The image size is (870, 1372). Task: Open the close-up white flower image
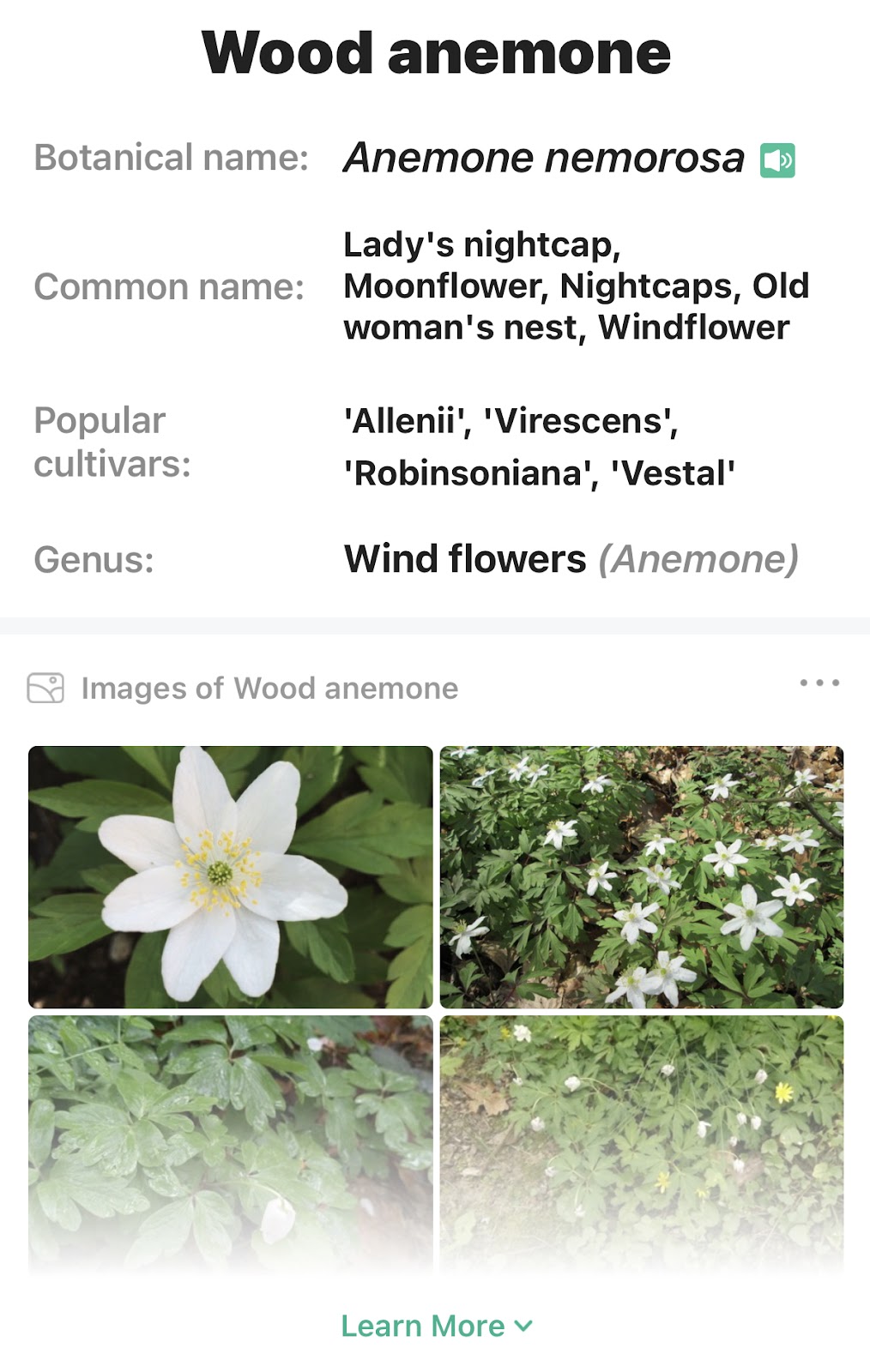(x=231, y=876)
